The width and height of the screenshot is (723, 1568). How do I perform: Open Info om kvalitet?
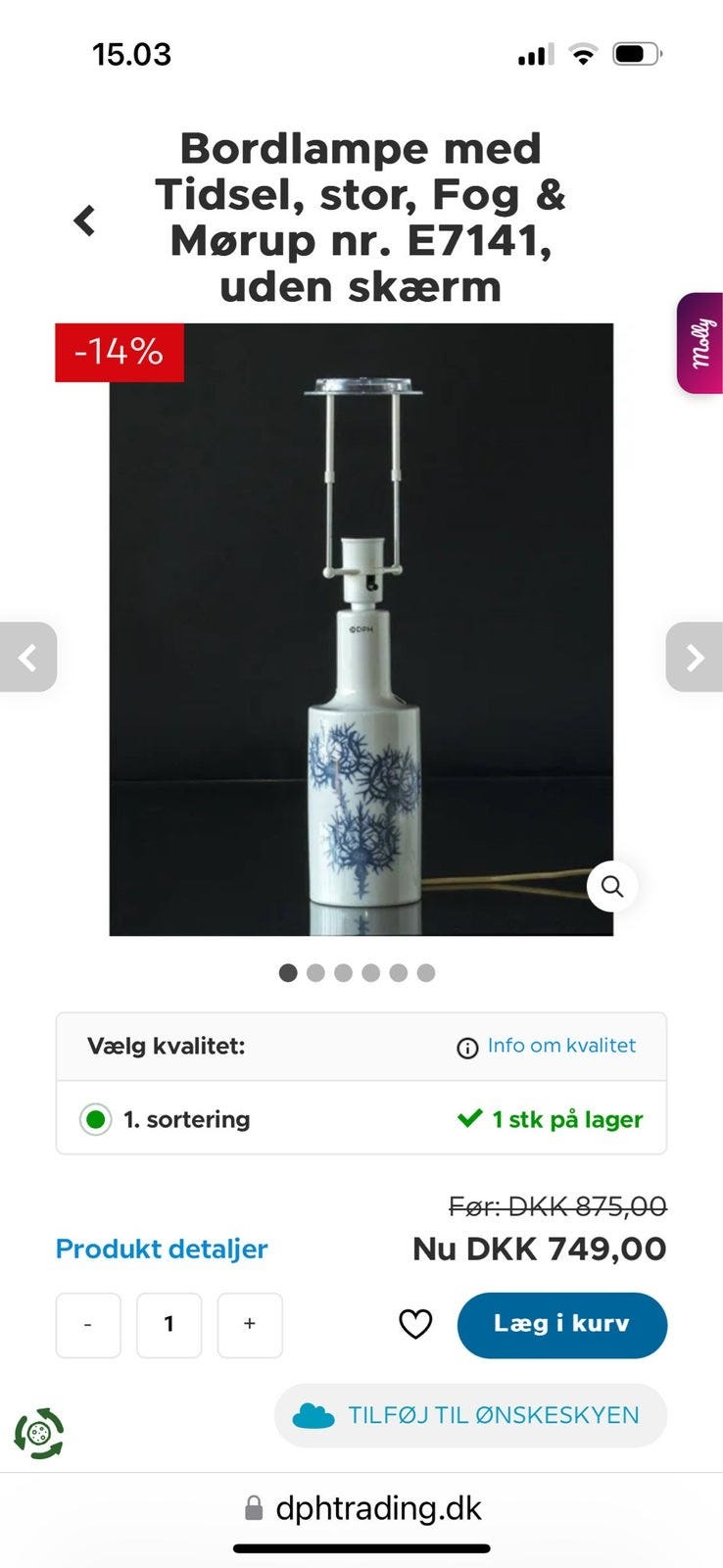click(x=547, y=1047)
